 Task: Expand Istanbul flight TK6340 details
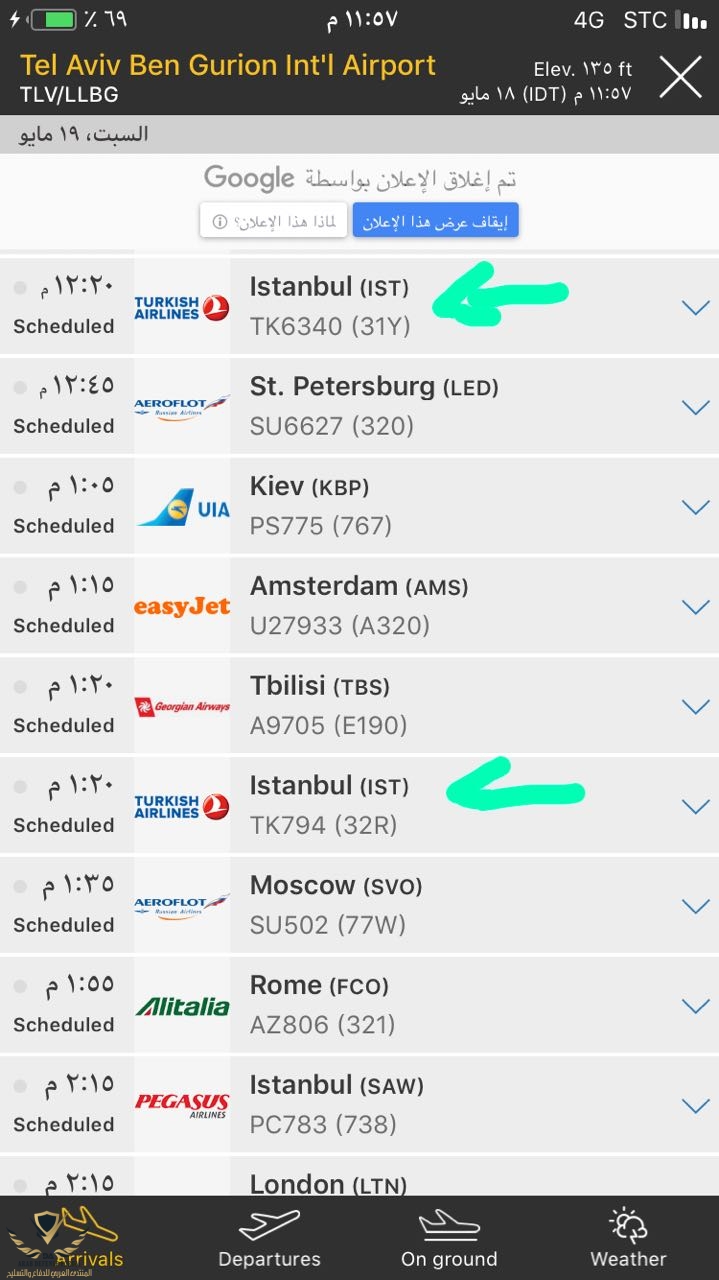tap(695, 307)
